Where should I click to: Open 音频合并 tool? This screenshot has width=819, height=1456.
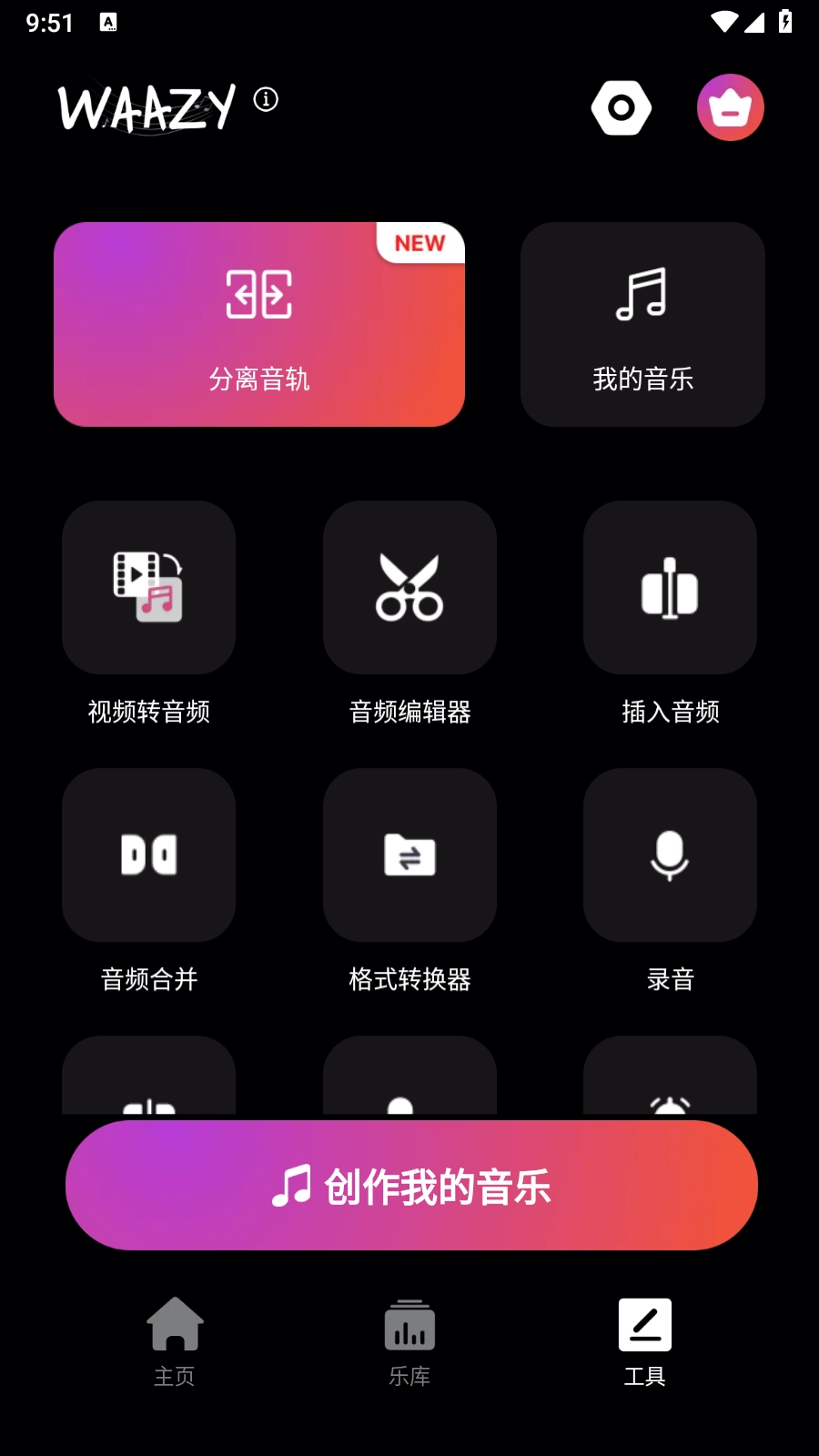tap(148, 855)
